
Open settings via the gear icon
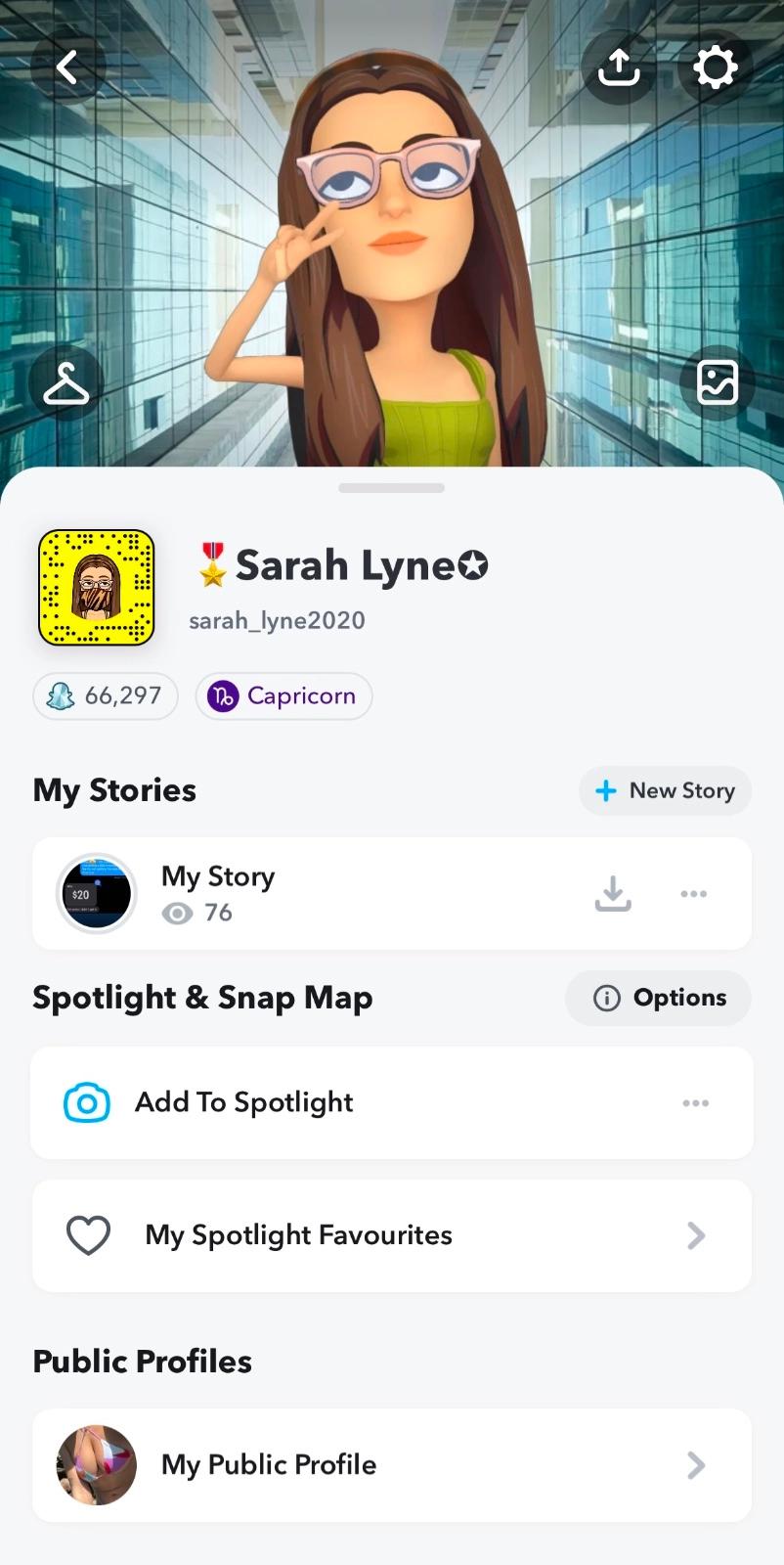(716, 67)
